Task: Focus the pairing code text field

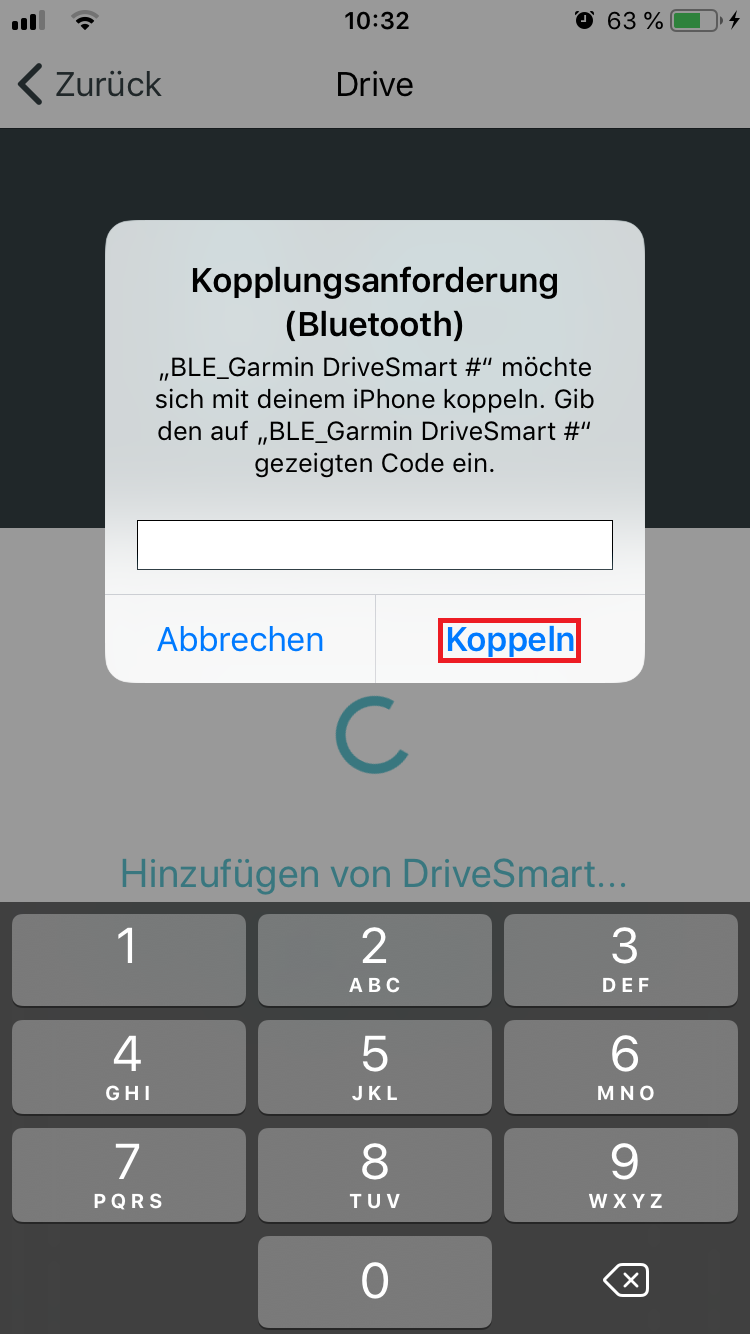Action: click(x=375, y=545)
